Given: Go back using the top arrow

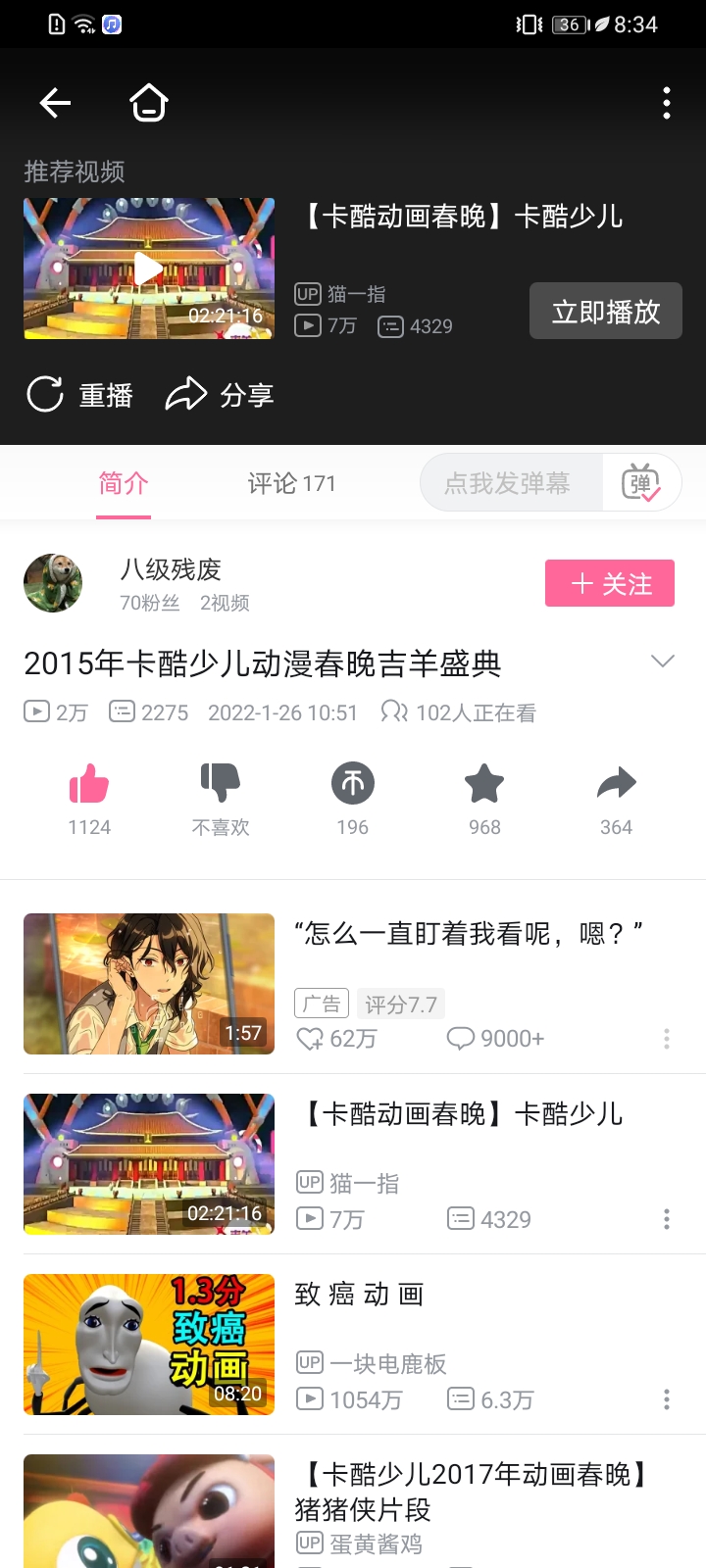Looking at the screenshot, I should [55, 102].
